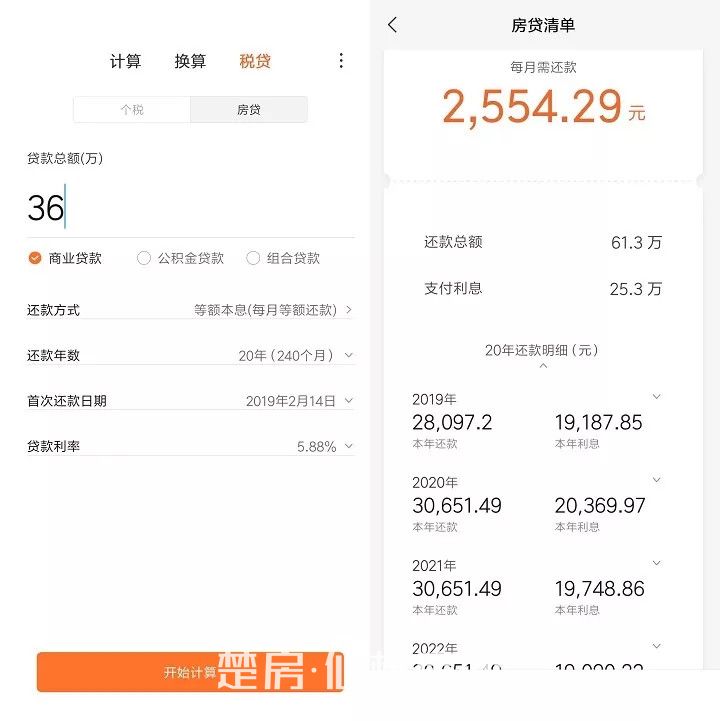Edit the 贷款总额 amount field

click(x=190, y=208)
